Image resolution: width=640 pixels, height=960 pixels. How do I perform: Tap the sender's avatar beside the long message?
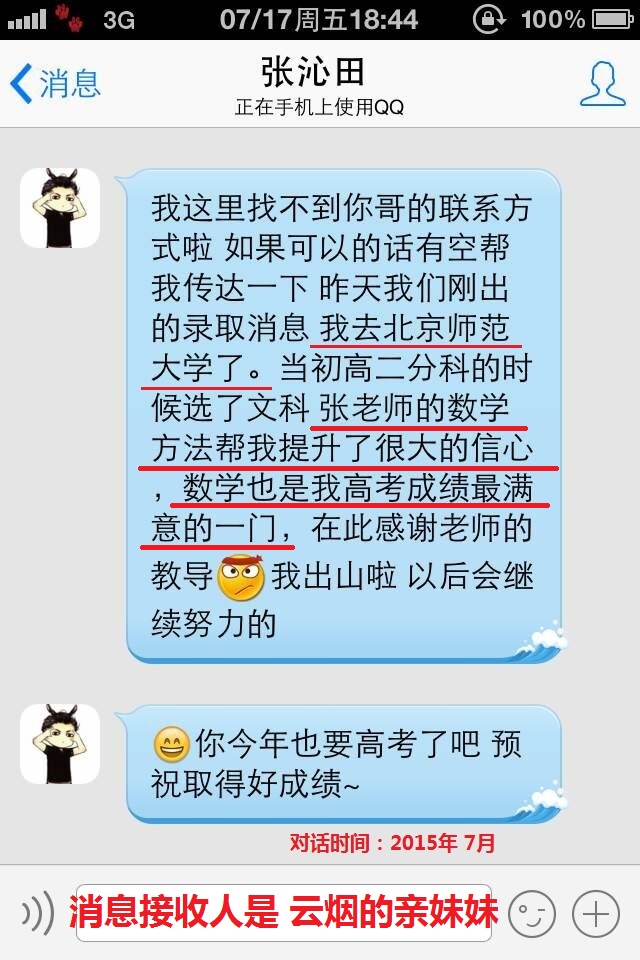(60, 208)
